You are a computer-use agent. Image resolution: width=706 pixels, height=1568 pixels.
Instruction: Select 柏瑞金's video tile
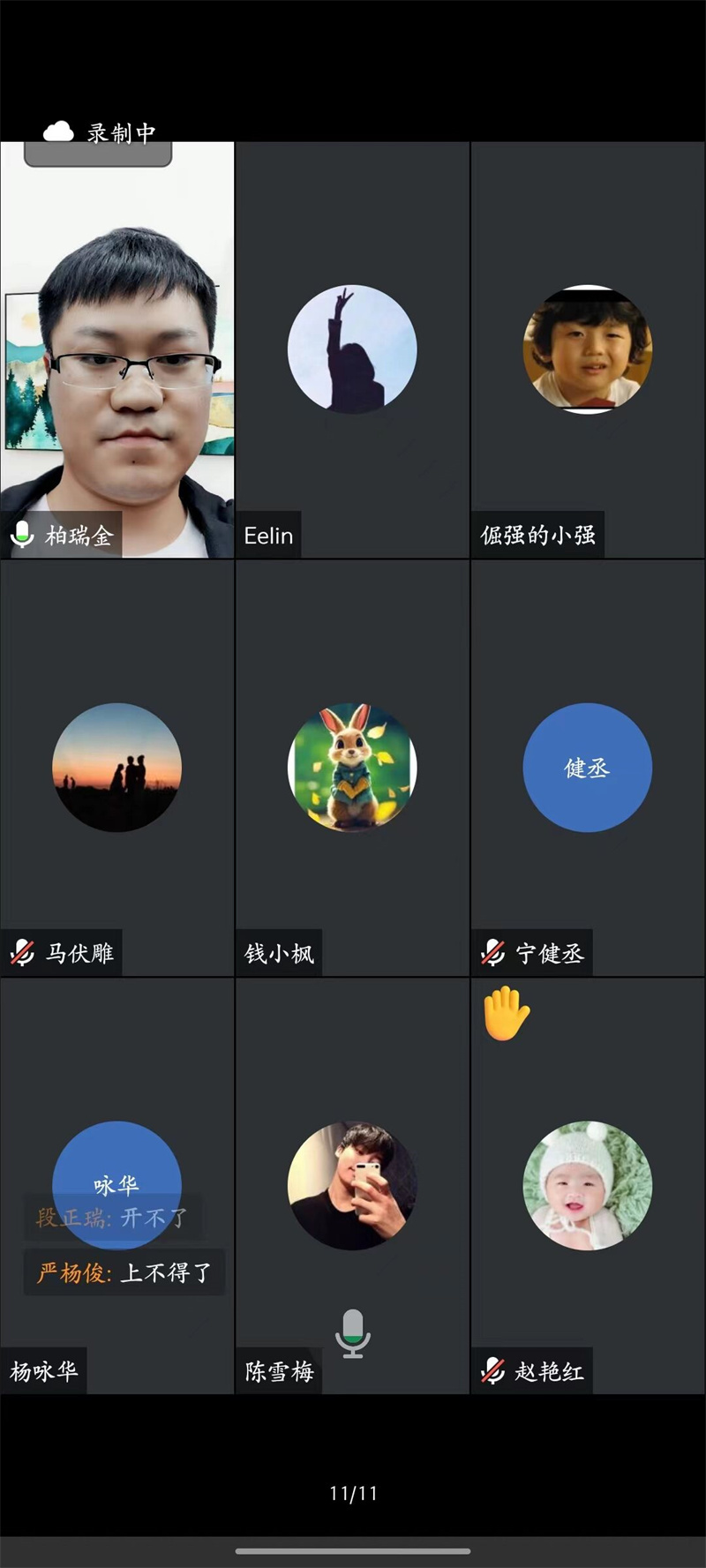pyautogui.click(x=117, y=349)
